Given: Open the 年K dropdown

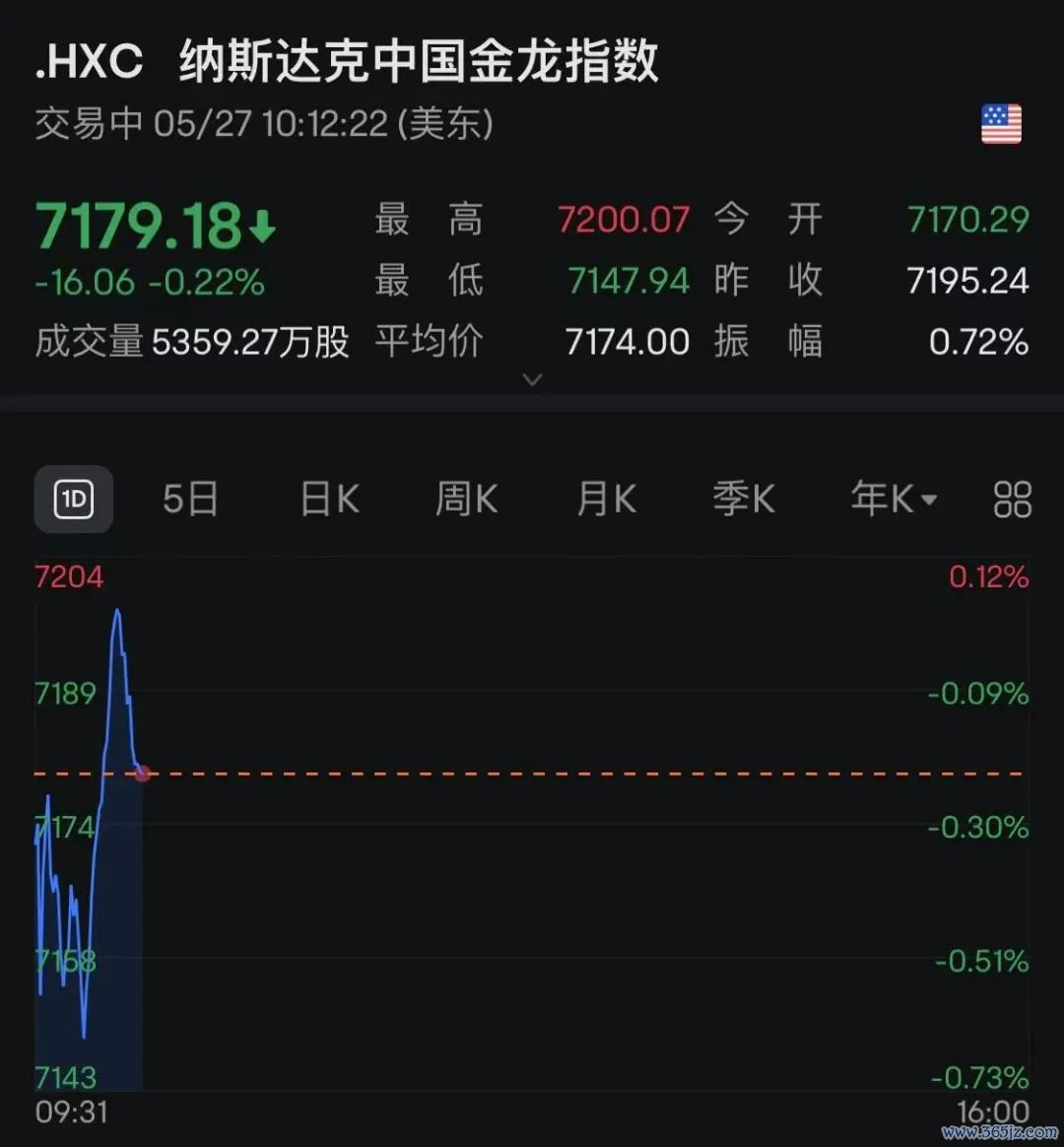Looking at the screenshot, I should pyautogui.click(x=893, y=500).
